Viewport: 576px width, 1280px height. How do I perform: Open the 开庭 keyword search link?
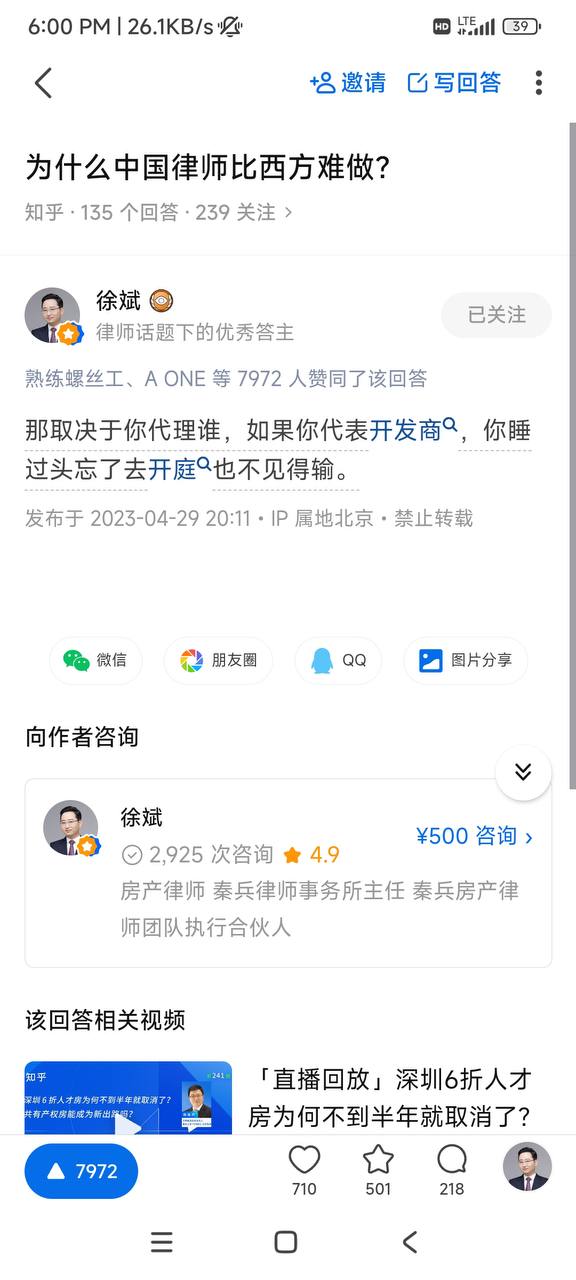[181, 469]
